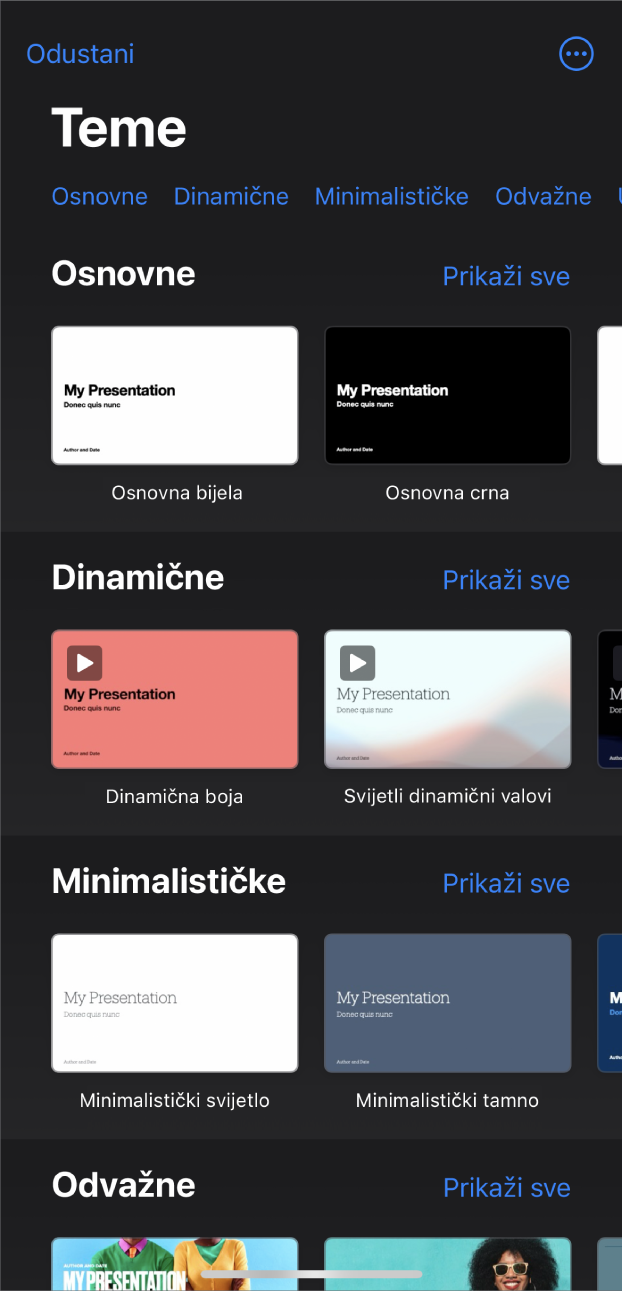Tap Odustani to cancel theme selection

pos(80,54)
